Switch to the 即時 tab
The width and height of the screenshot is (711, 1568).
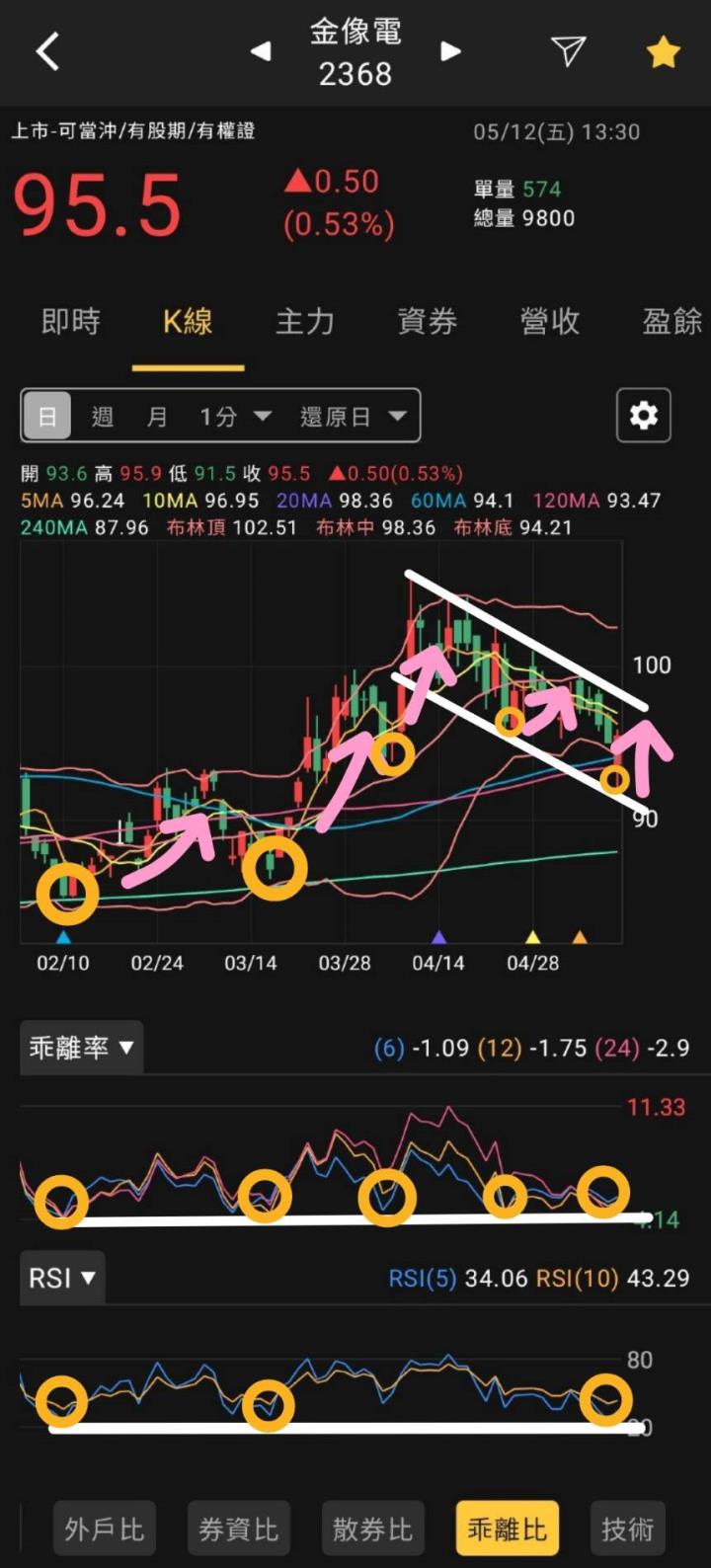[71, 322]
